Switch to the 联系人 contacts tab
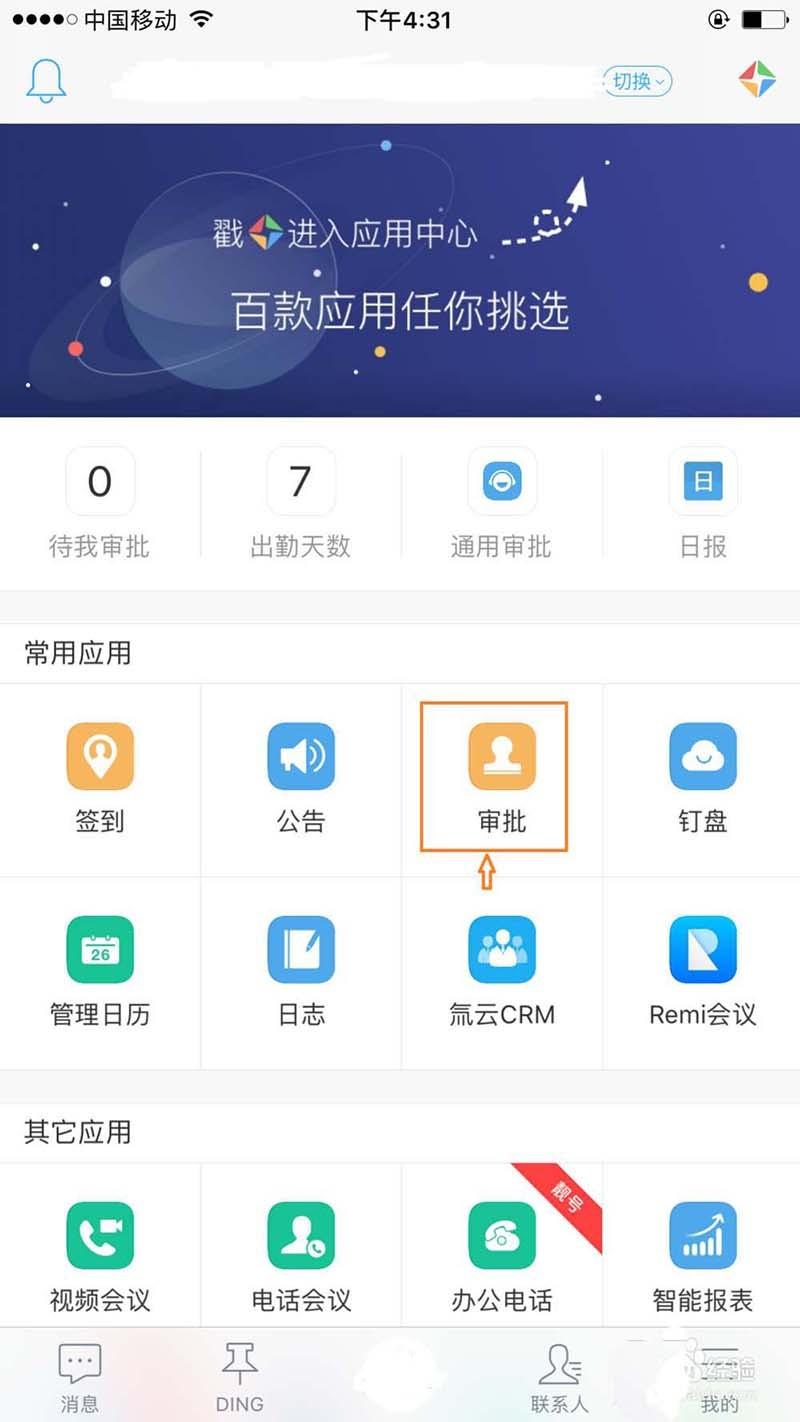 [559, 1378]
